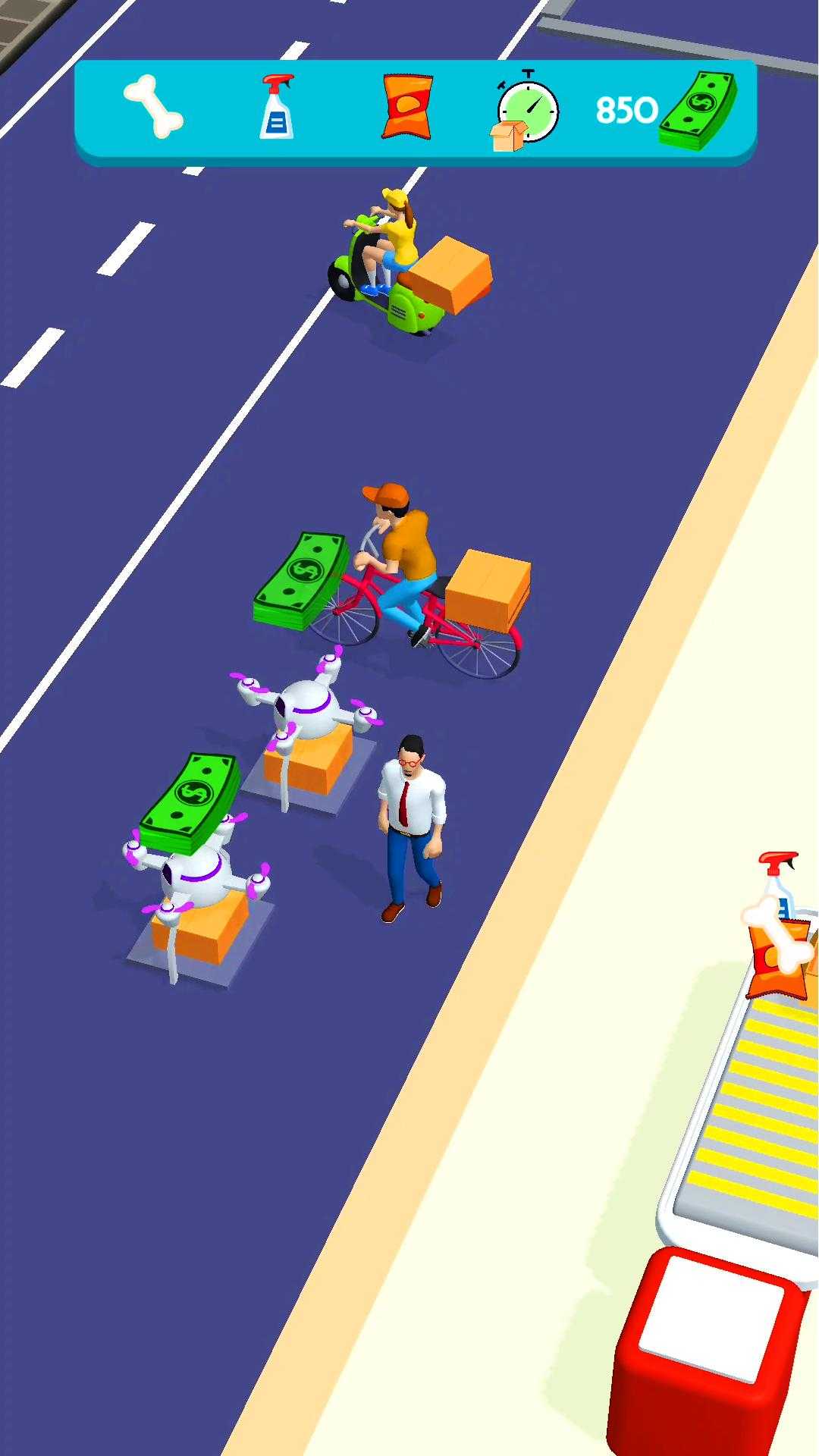The width and height of the screenshot is (819, 1456).
Task: Tap the stopwatch delivery timer icon
Action: coord(526,111)
